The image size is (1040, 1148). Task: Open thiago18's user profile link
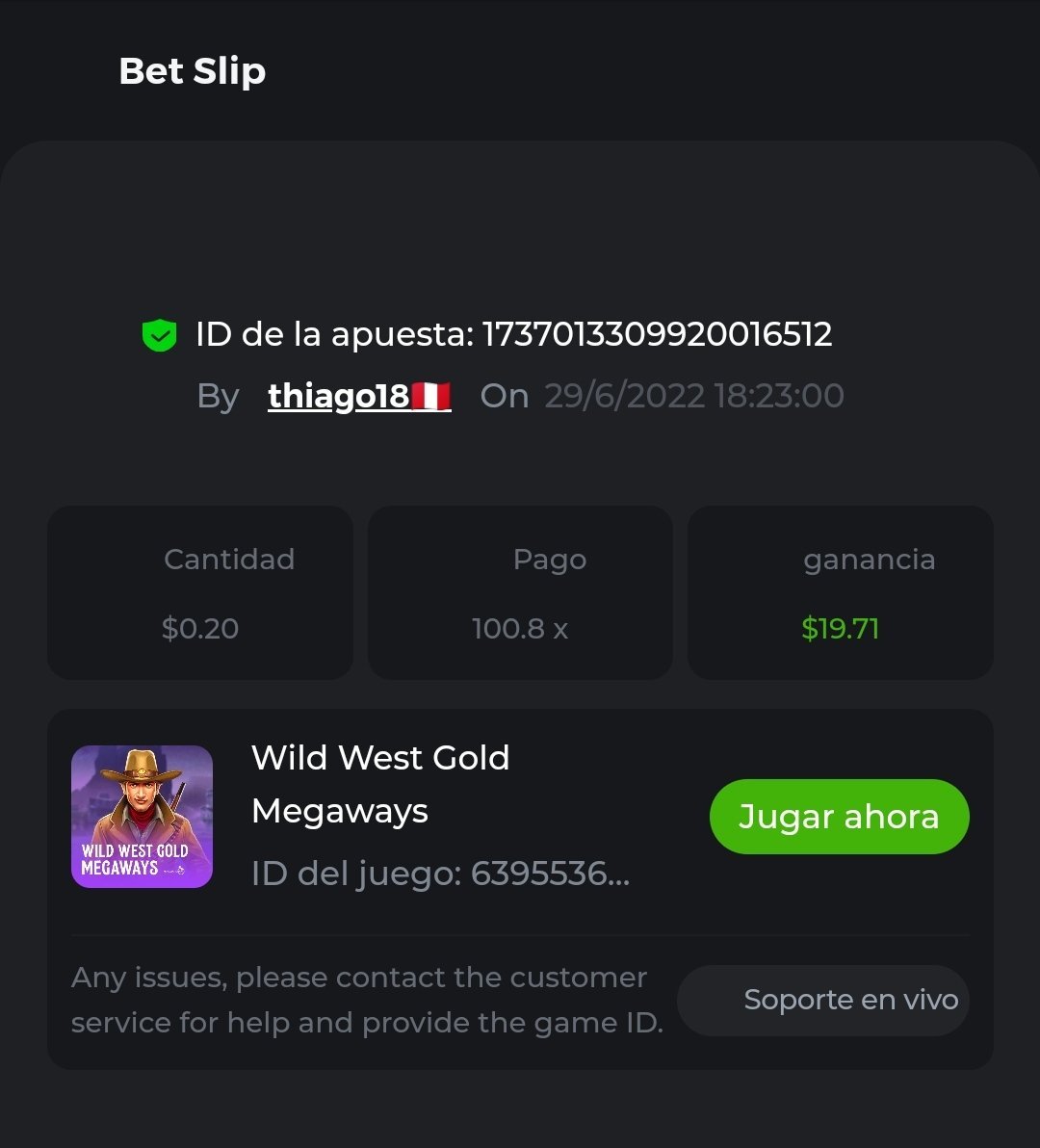point(358,396)
